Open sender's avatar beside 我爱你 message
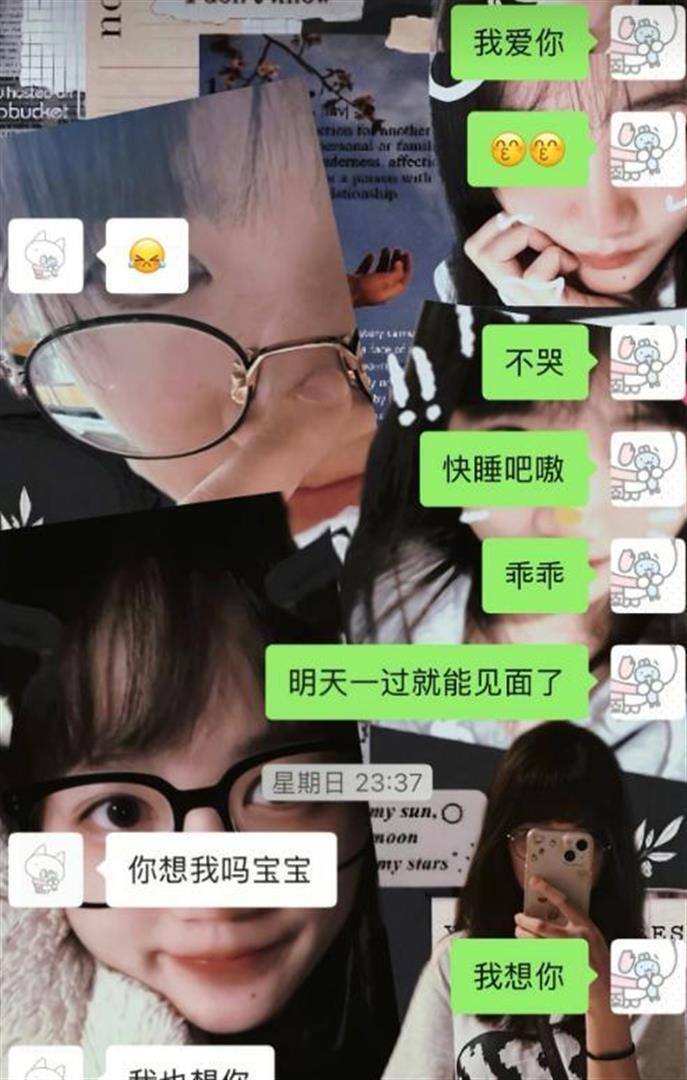 [x=648, y=43]
